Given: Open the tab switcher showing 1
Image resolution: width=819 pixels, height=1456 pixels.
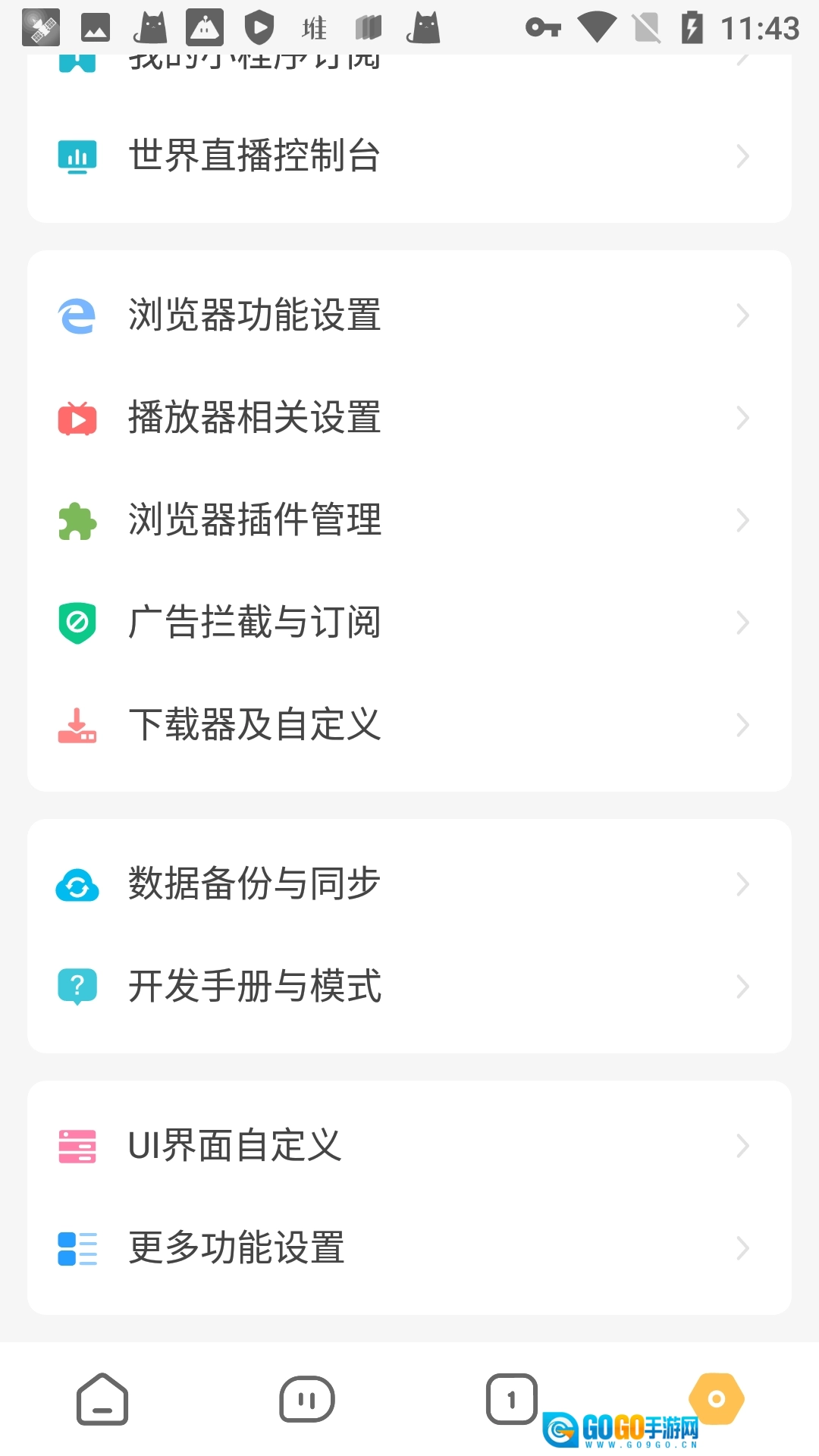Looking at the screenshot, I should tap(512, 1399).
